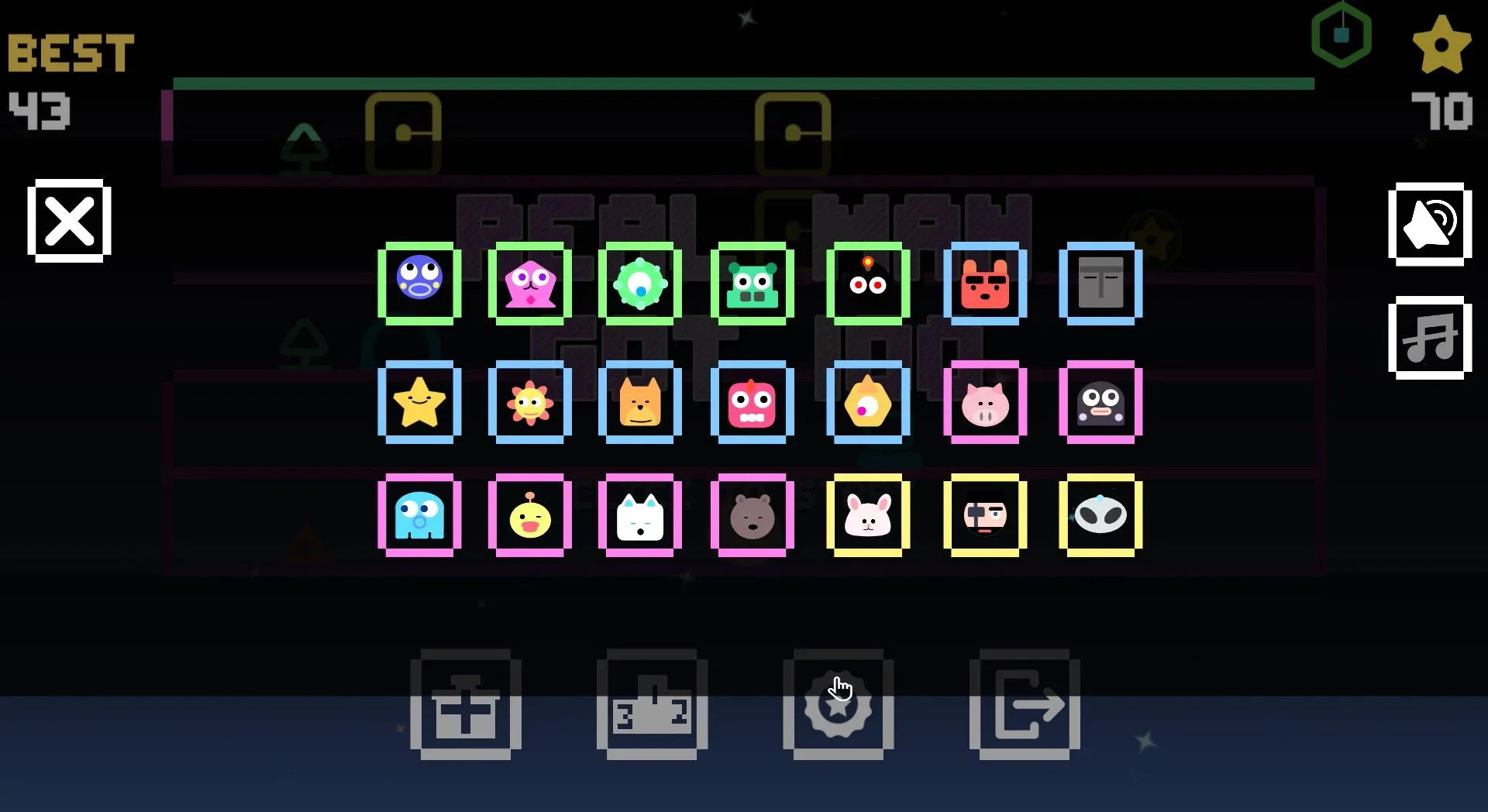This screenshot has width=1488, height=812.
Task: Choose the black bomb character
Action: click(x=868, y=283)
